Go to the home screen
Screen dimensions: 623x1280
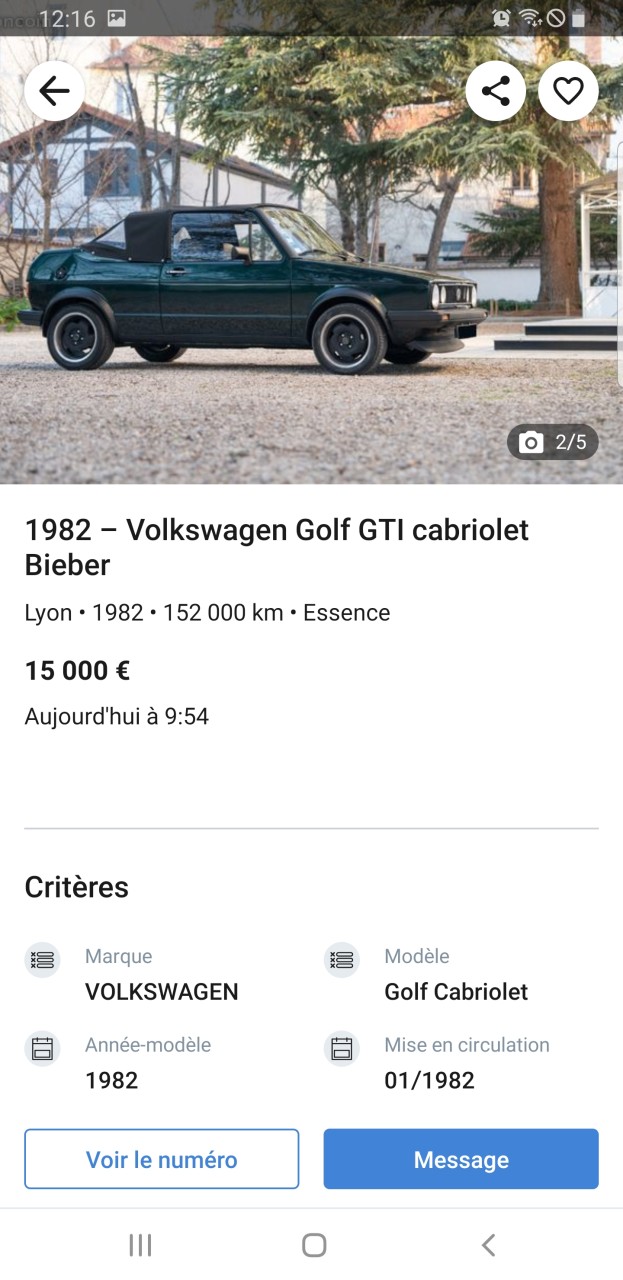pyautogui.click(x=314, y=1245)
